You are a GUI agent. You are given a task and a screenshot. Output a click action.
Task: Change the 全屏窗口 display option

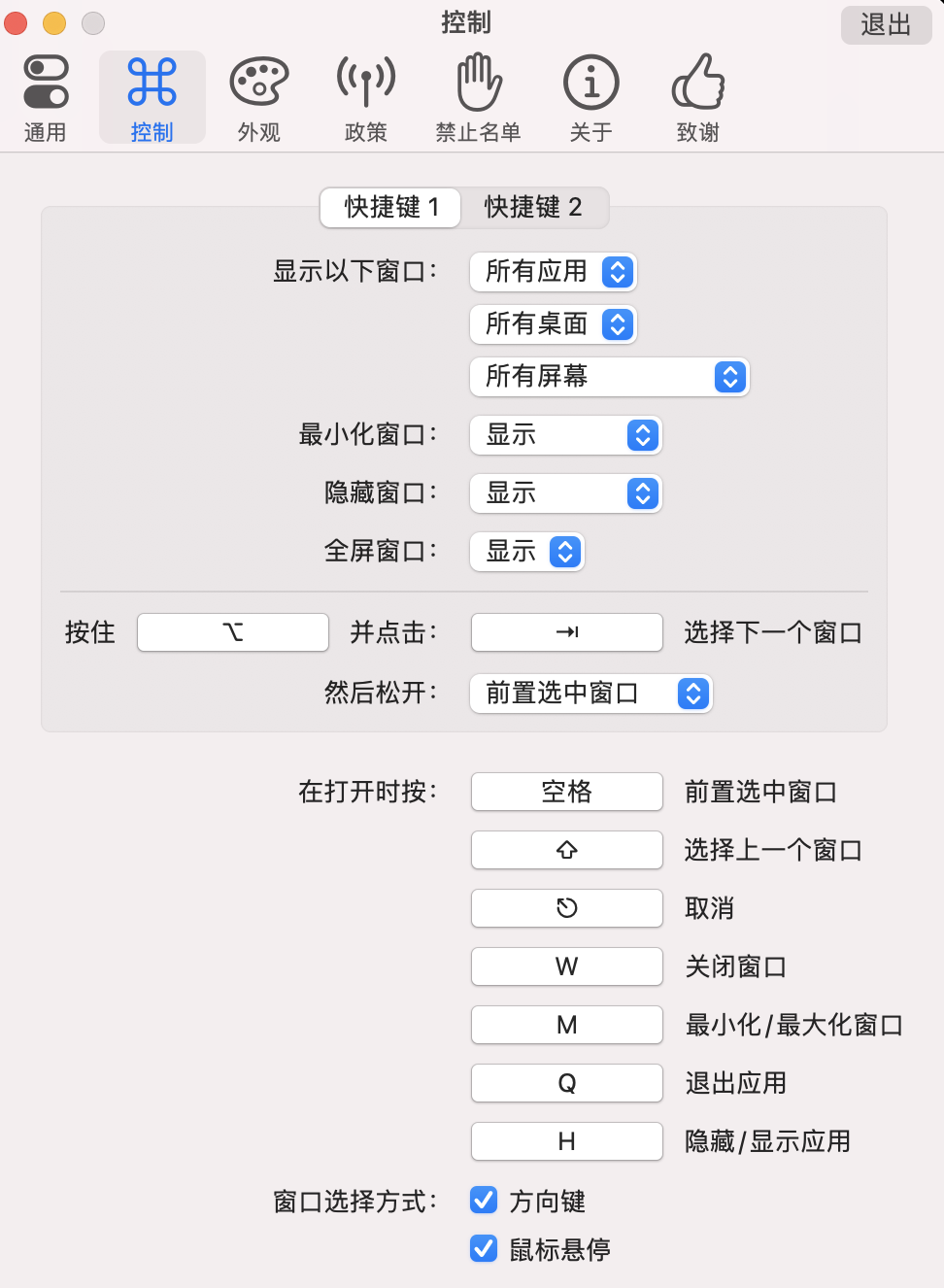[x=527, y=552]
